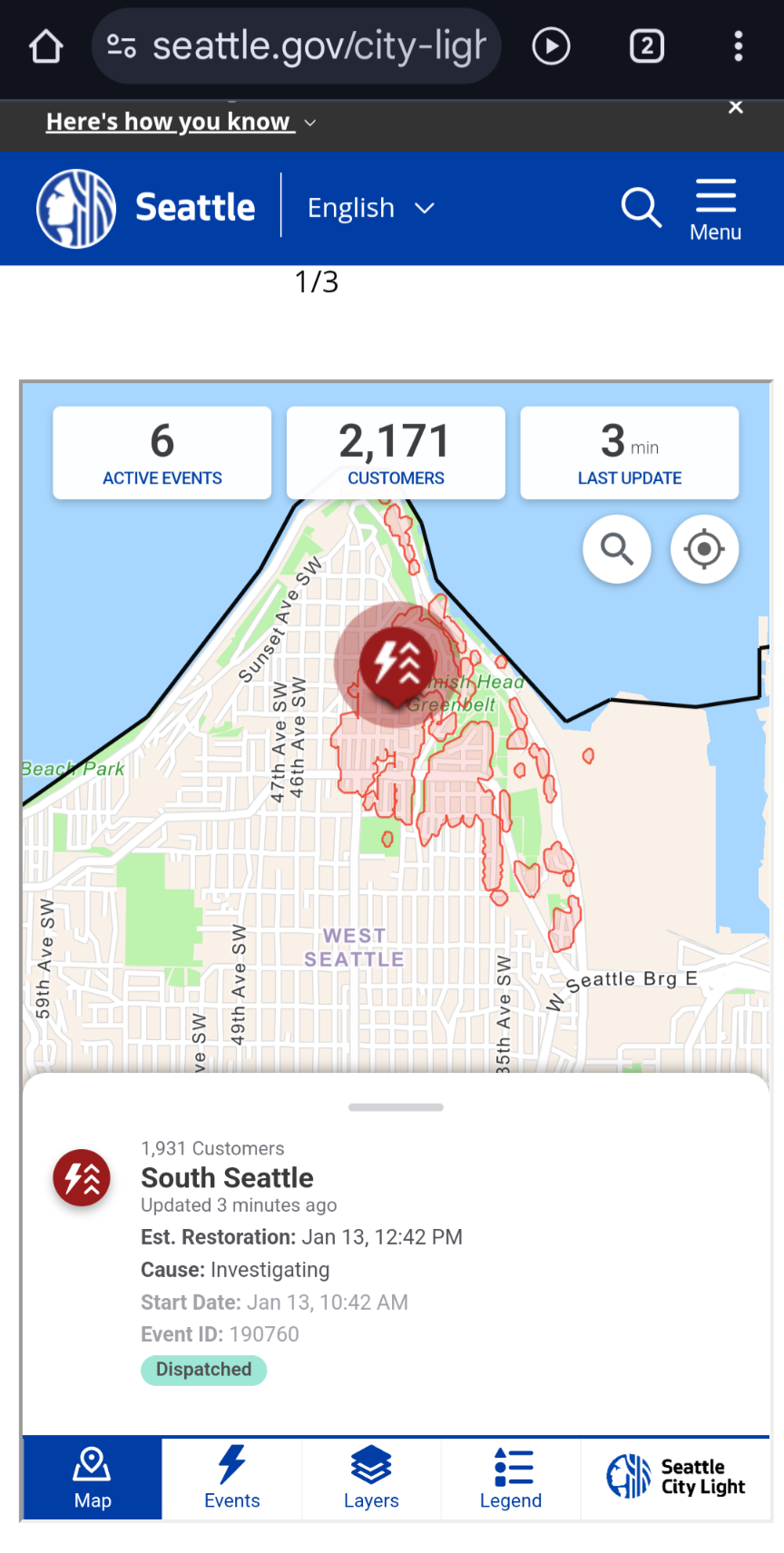Go to the browser home page
Viewport: 784px width, 1553px height.
point(46,46)
